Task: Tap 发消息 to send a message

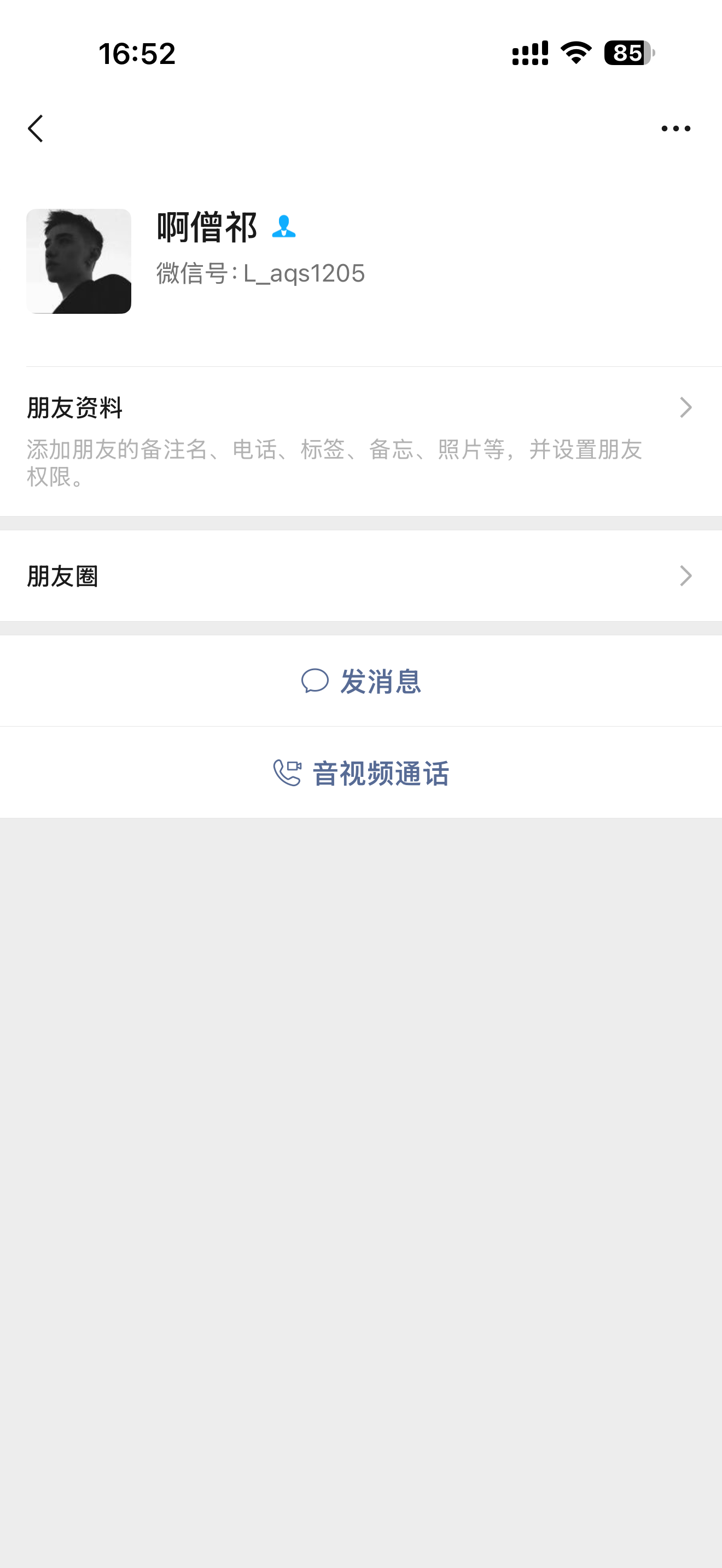Action: click(x=361, y=681)
